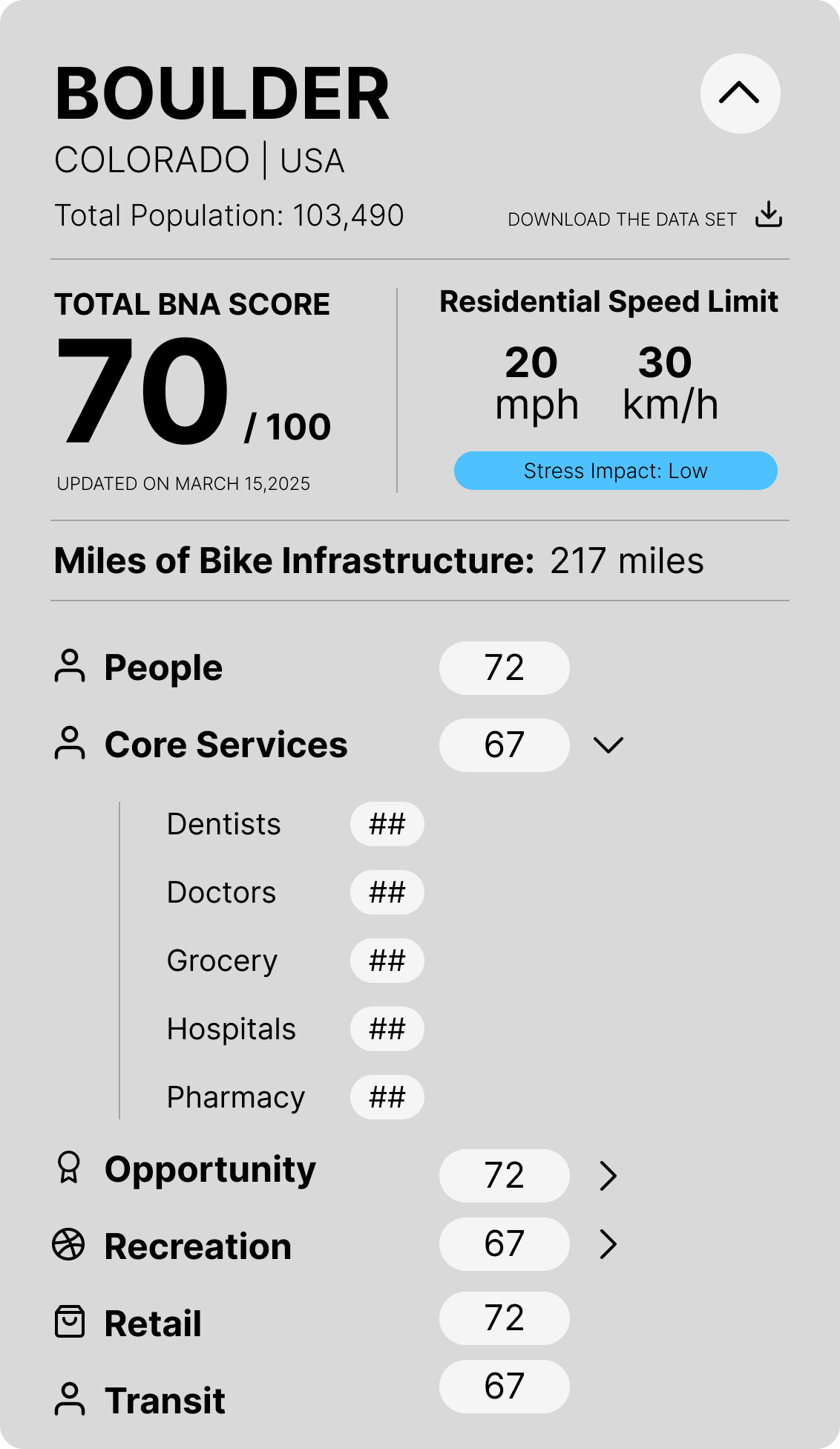The width and height of the screenshot is (840, 1449).
Task: Collapse the Core Services breakdown
Action: coord(608,745)
